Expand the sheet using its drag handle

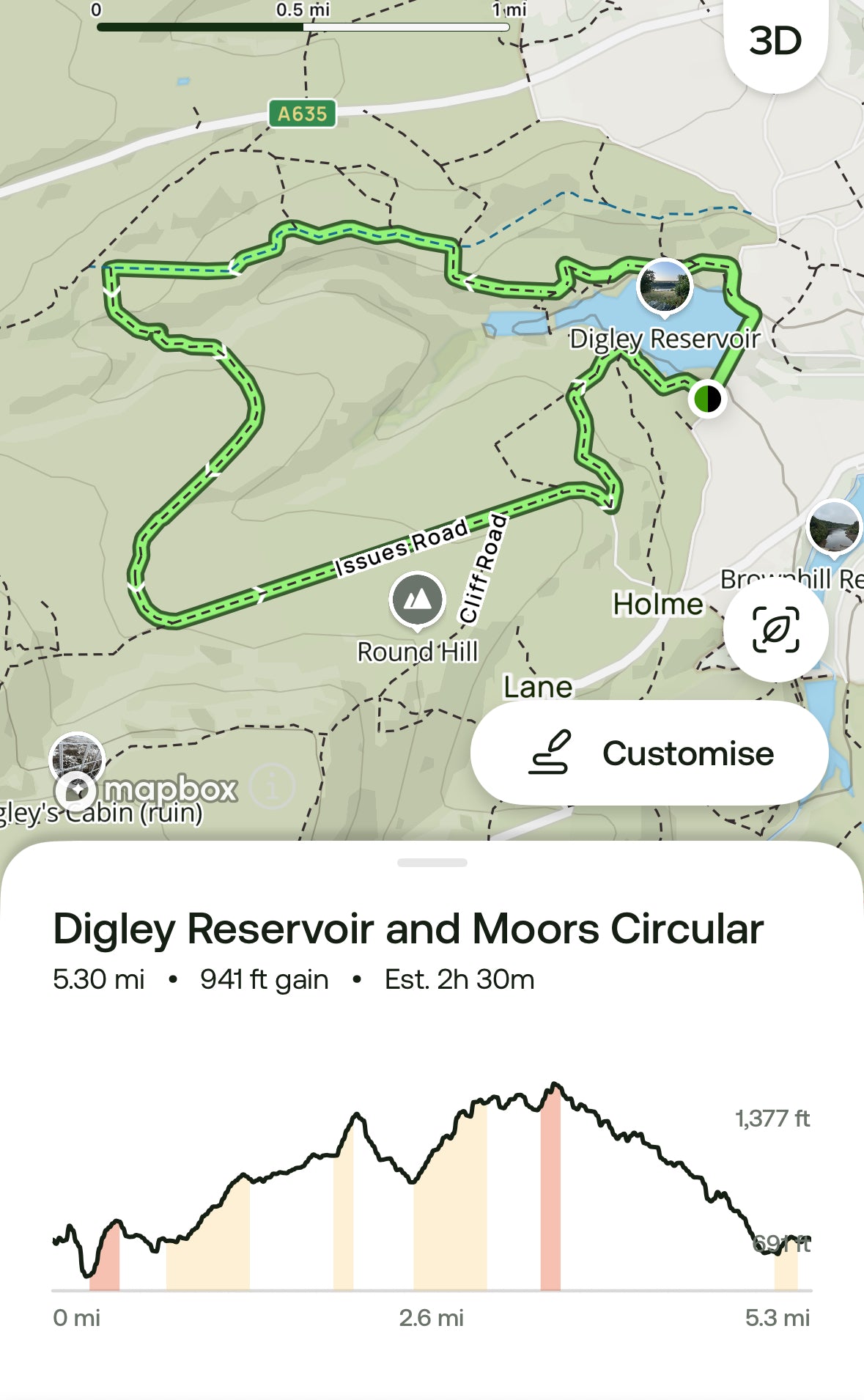pos(432,863)
